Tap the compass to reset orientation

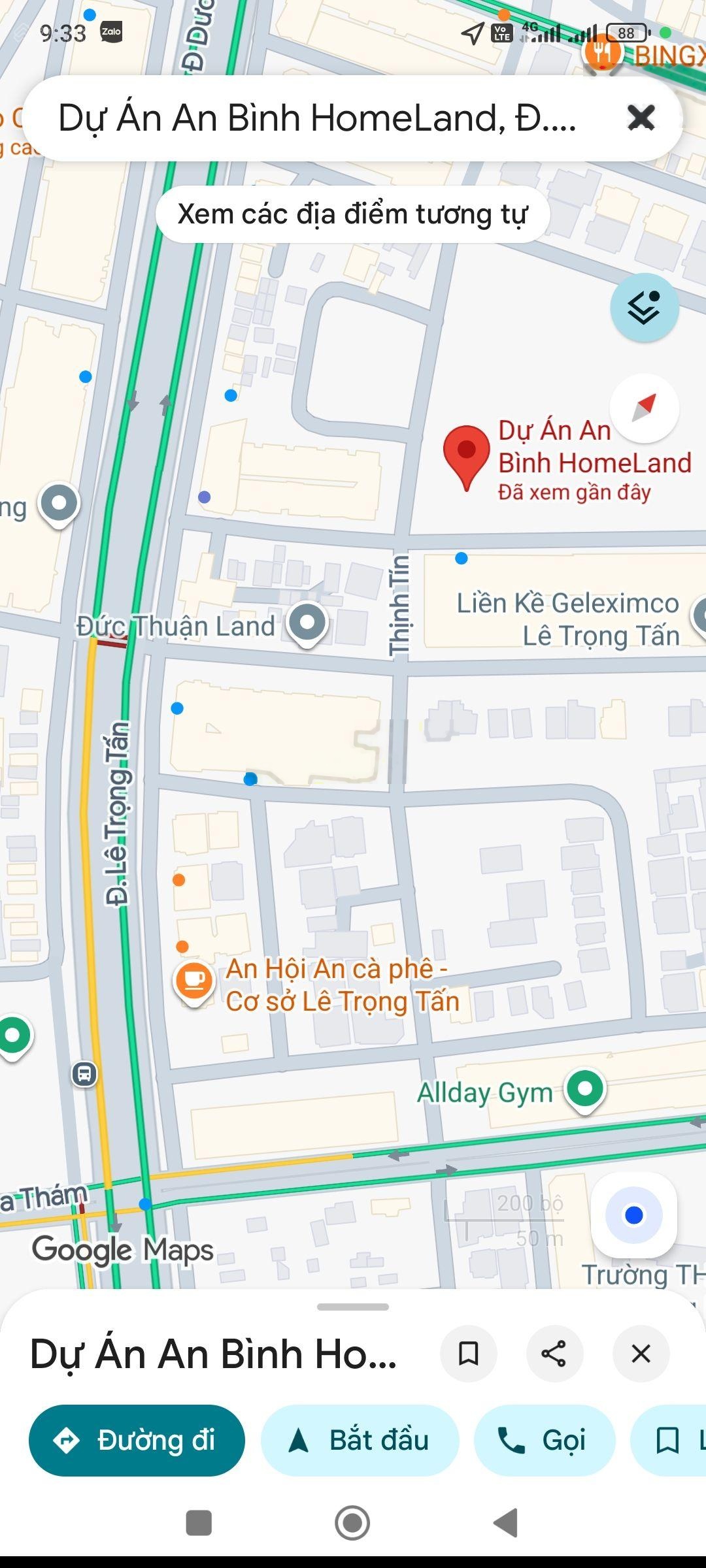644,408
